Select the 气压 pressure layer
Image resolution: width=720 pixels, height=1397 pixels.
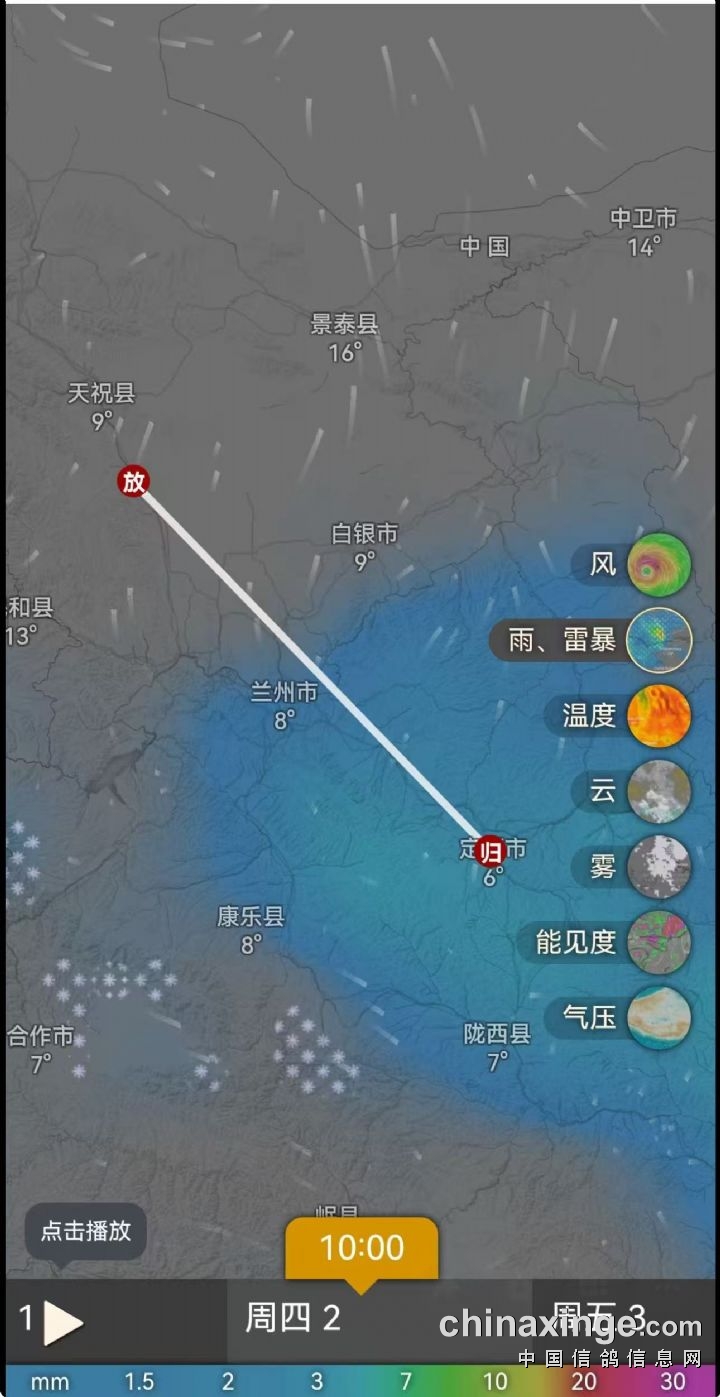[658, 1017]
